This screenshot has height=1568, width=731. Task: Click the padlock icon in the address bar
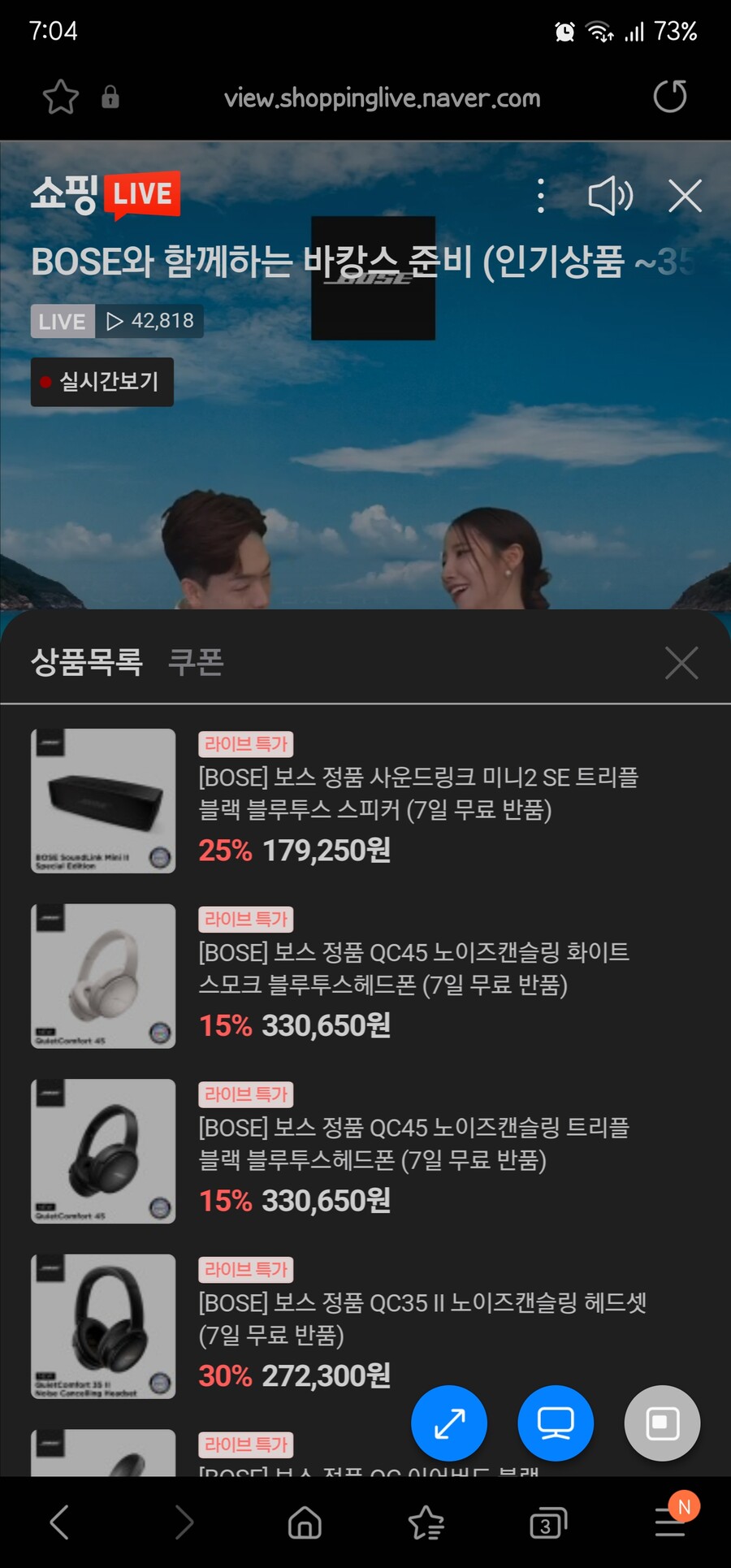click(x=108, y=97)
